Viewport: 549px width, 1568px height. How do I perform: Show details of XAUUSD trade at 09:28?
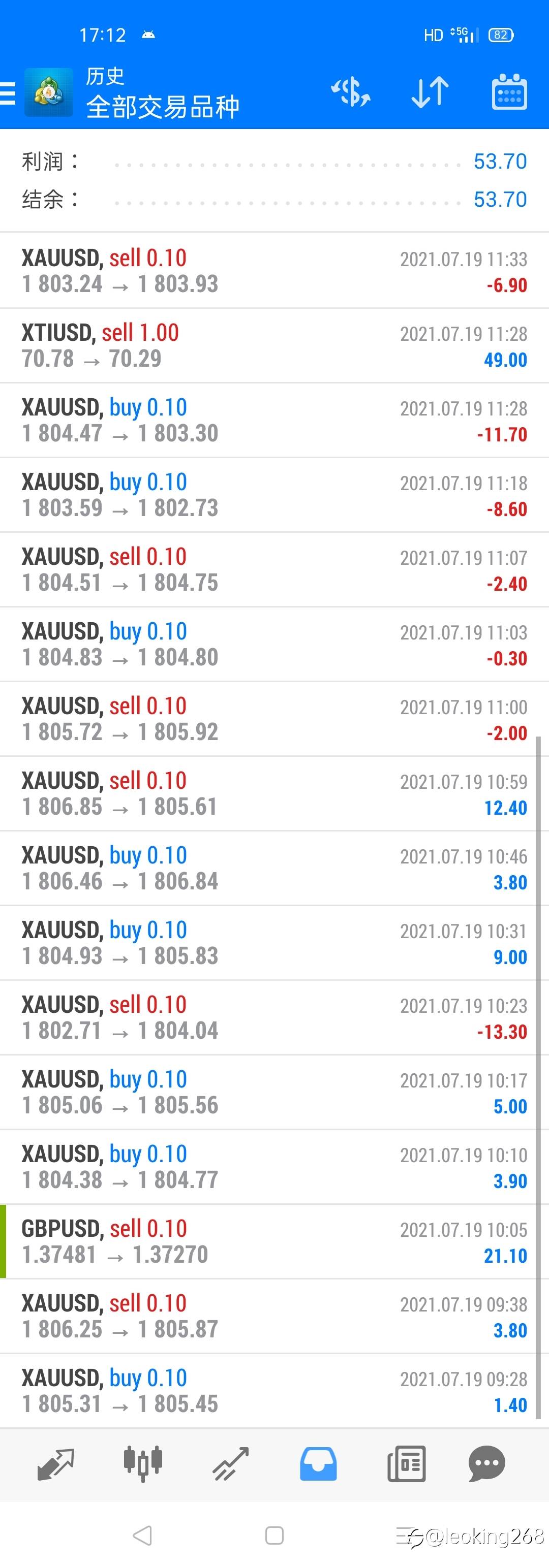pos(274,1391)
